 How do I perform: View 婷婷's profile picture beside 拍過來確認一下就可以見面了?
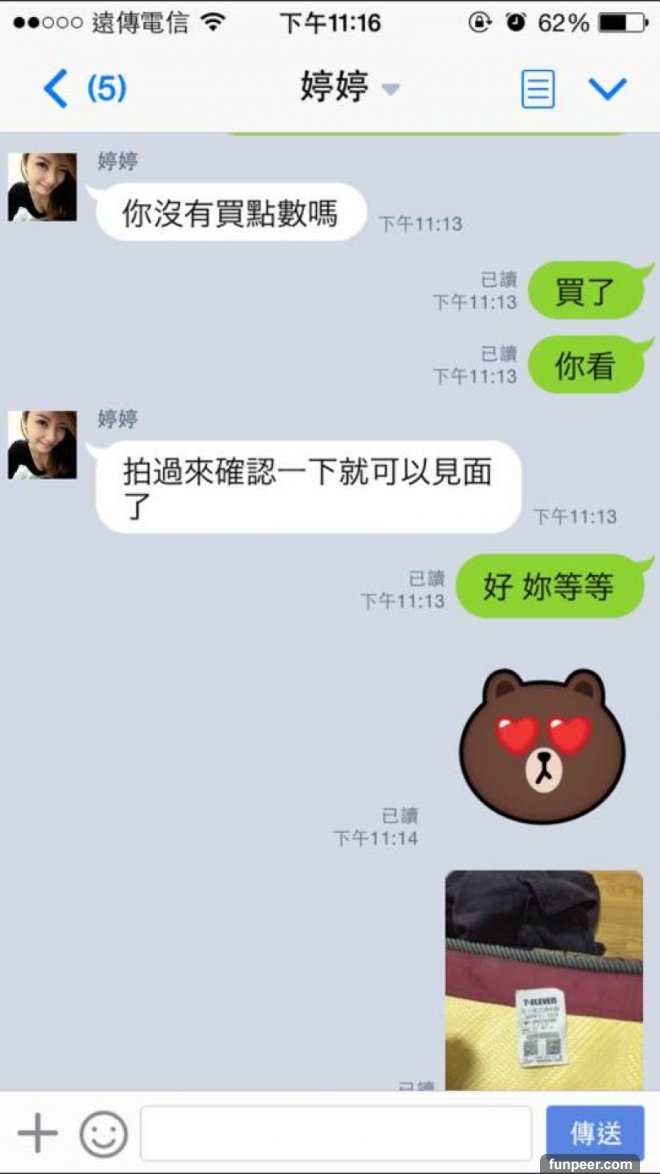43,445
